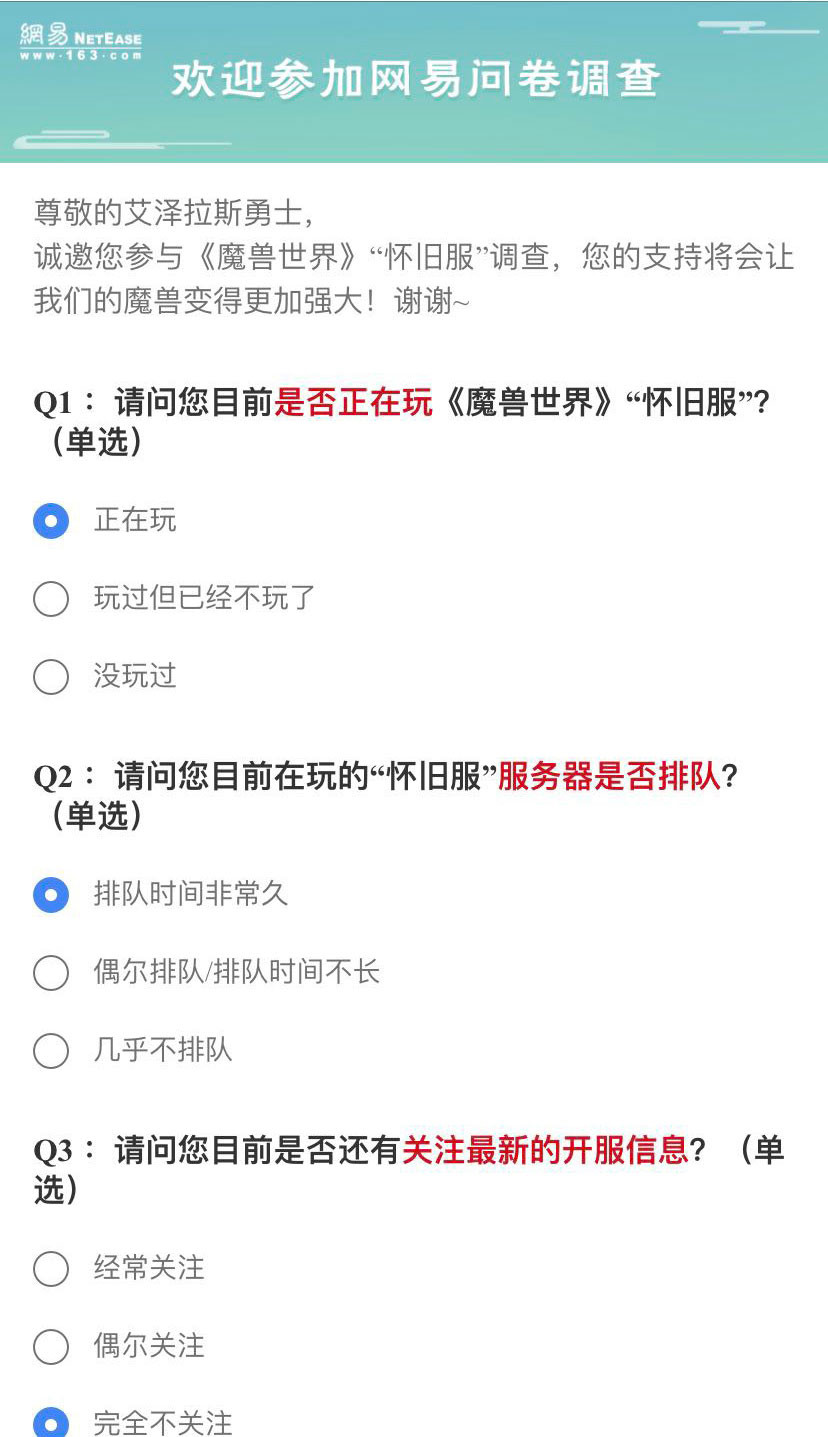828x1437 pixels.
Task: Choose 偶尔排队/排队时间不长 option
Action: tap(51, 973)
